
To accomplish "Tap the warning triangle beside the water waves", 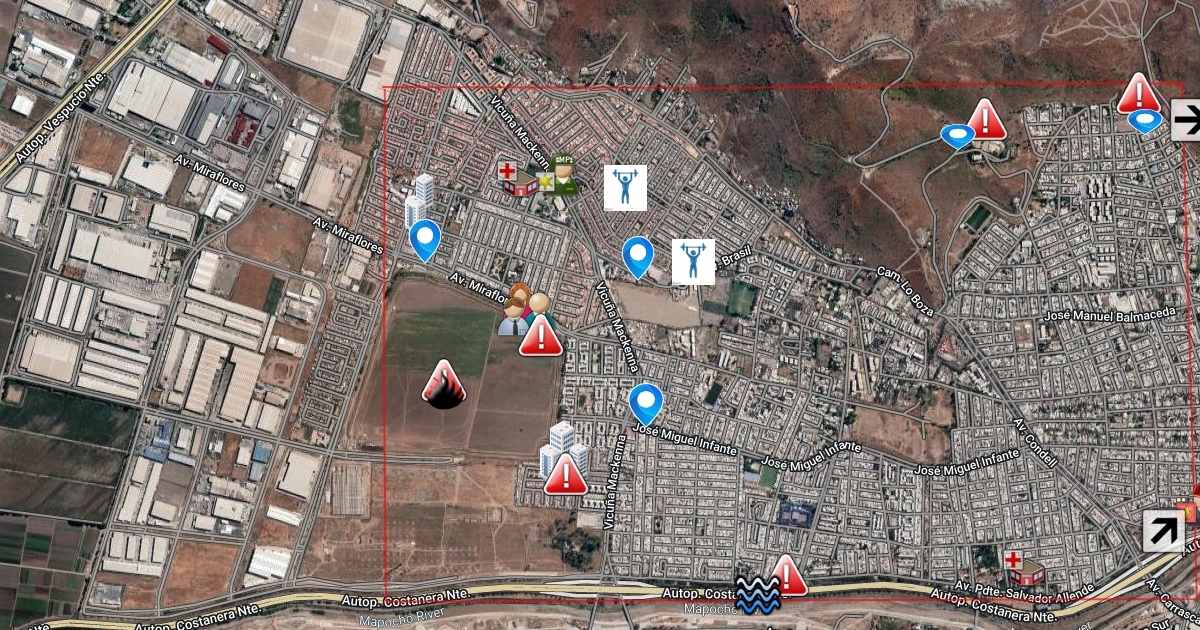I will click(788, 576).
